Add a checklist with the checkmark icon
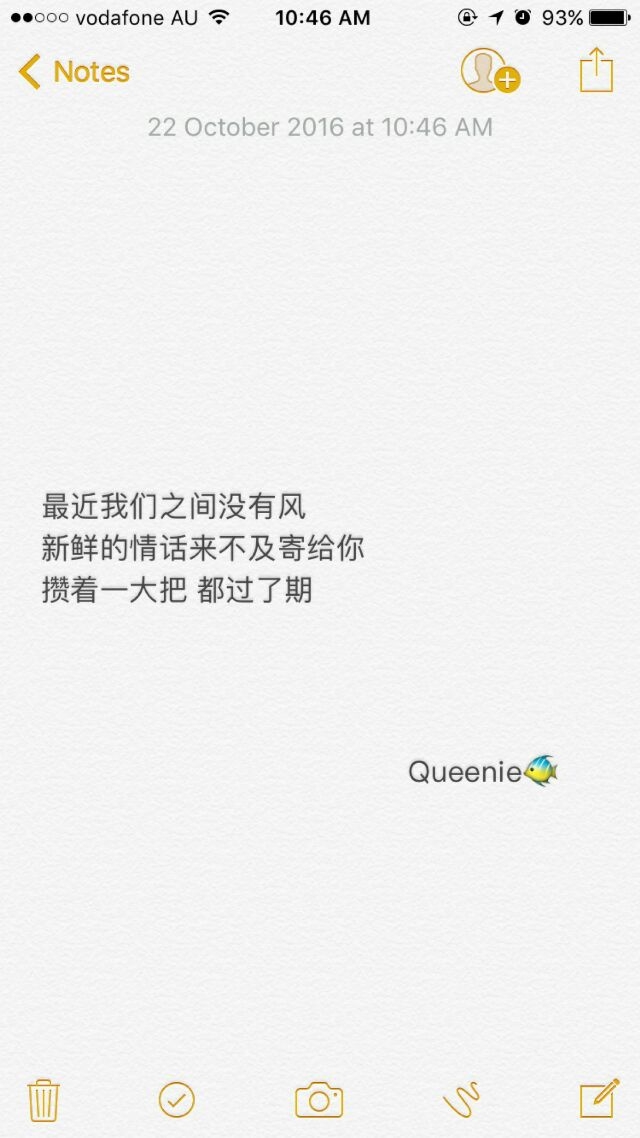 [177, 1100]
